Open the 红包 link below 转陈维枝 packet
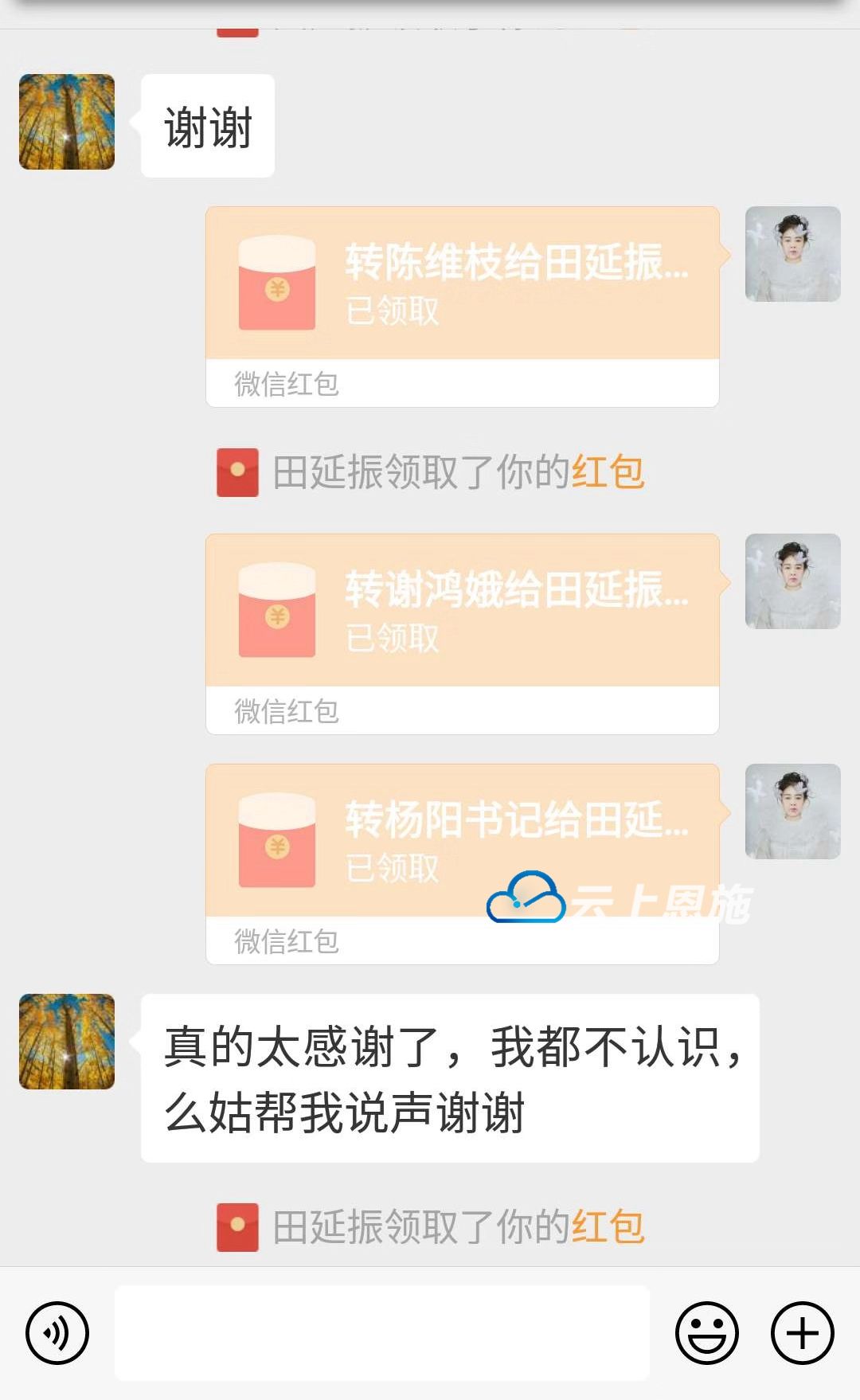 click(608, 472)
